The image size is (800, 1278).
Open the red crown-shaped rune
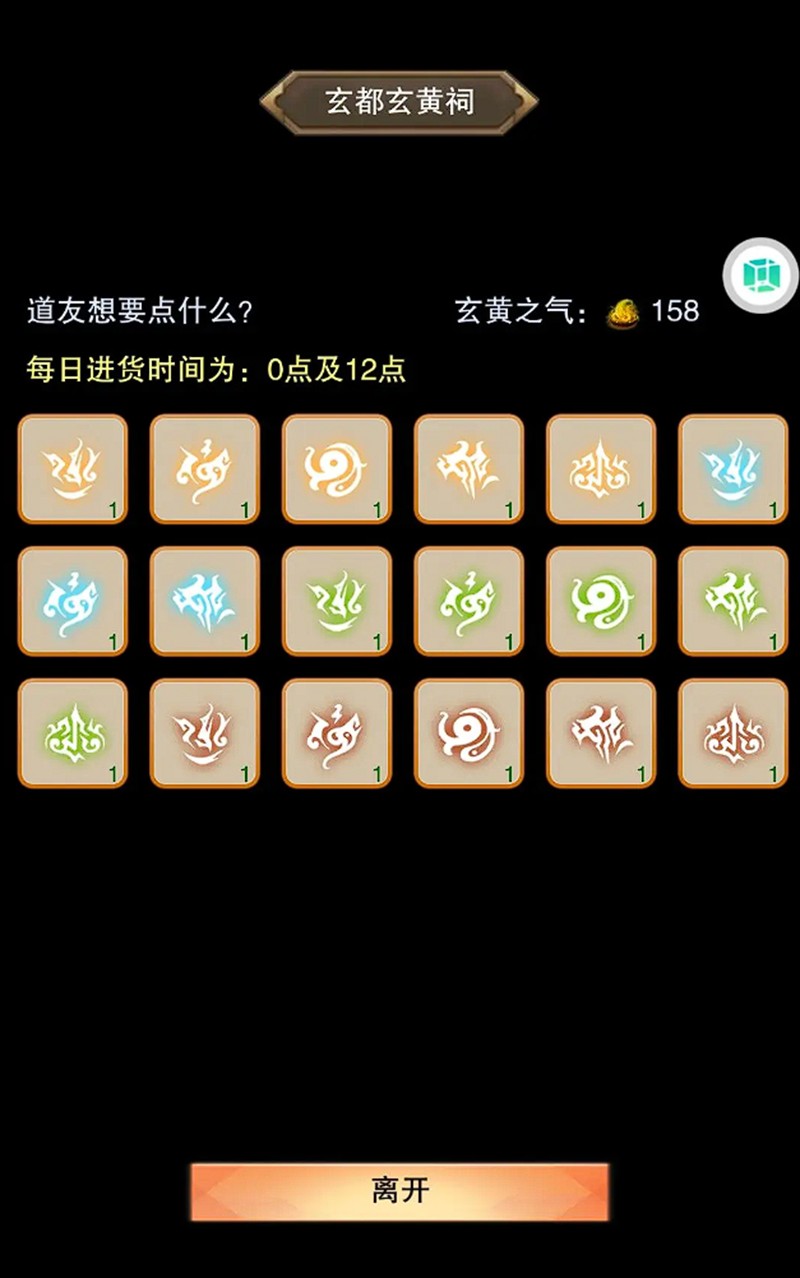coord(733,733)
